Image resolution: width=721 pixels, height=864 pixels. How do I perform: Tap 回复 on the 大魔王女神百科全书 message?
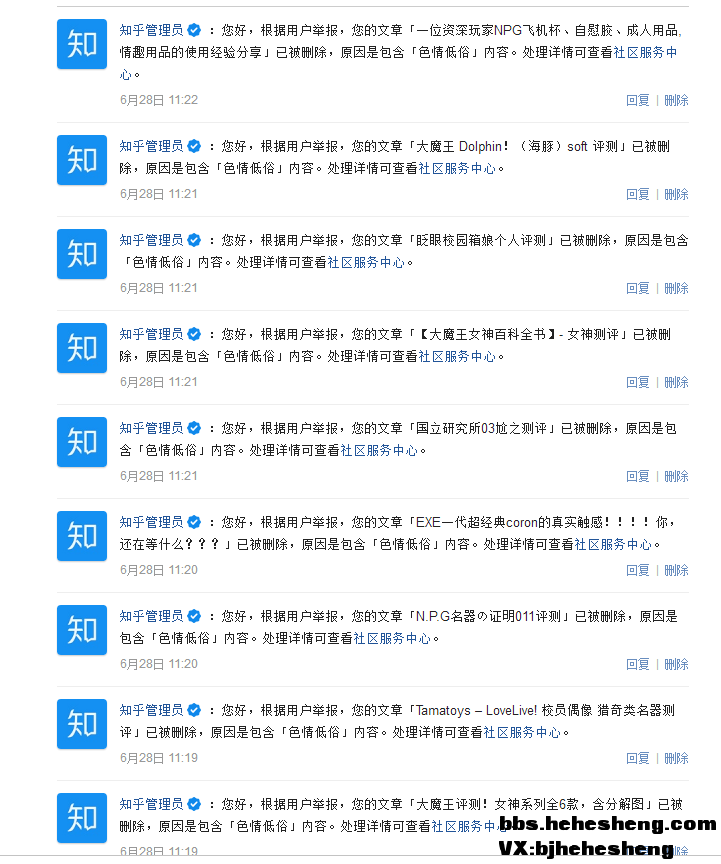click(637, 382)
